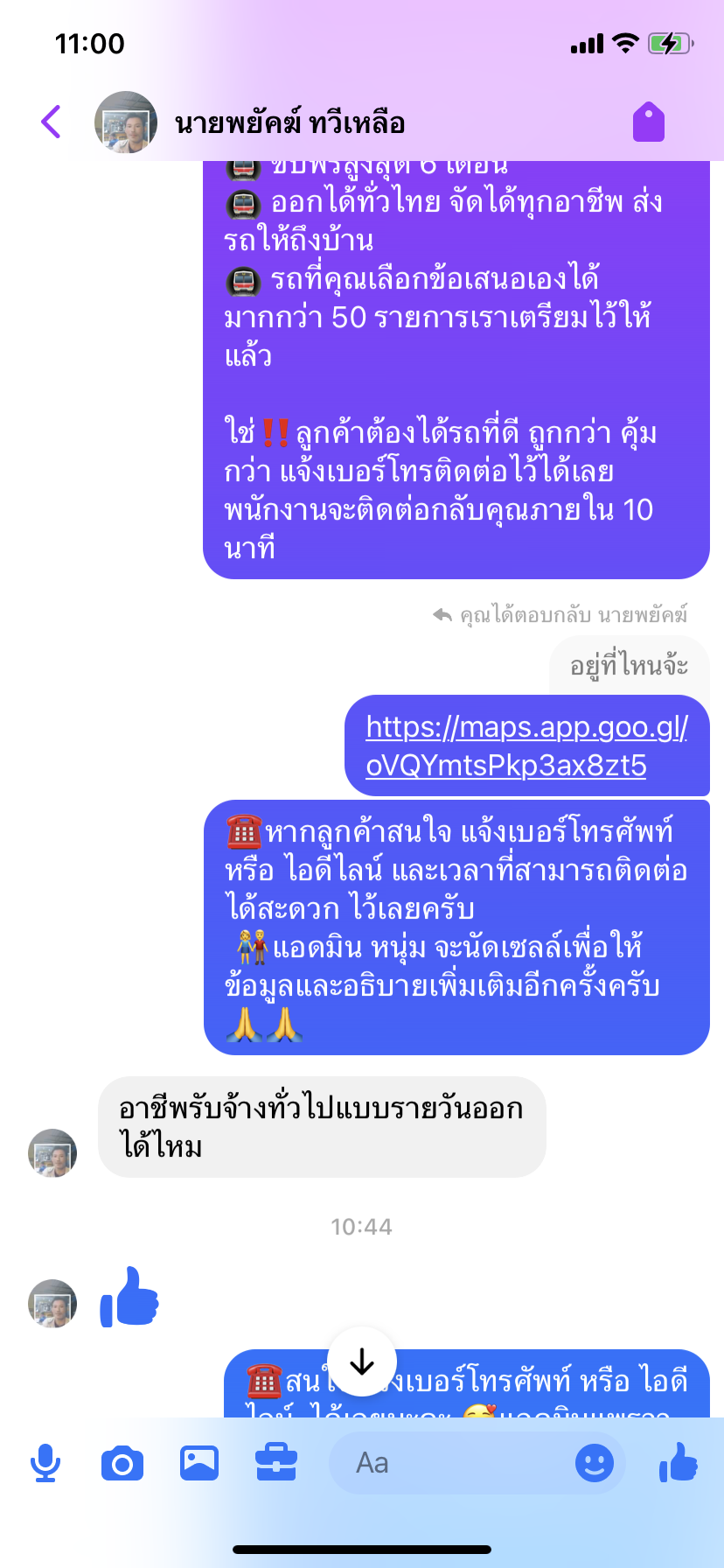Record a voice message with microphone
The height and width of the screenshot is (1568, 724).
coord(45,1463)
